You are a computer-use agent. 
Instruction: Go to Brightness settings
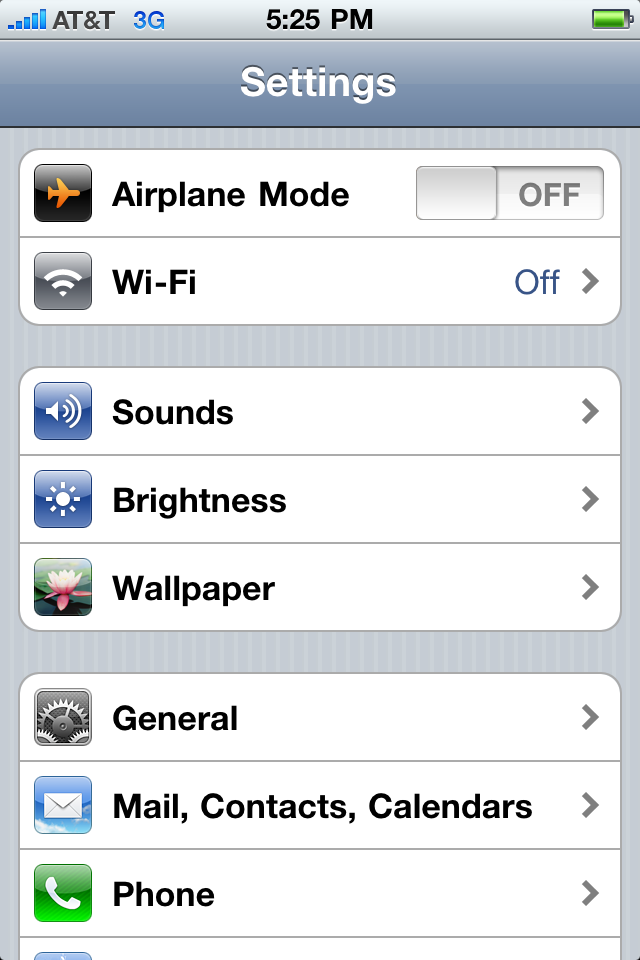[320, 500]
